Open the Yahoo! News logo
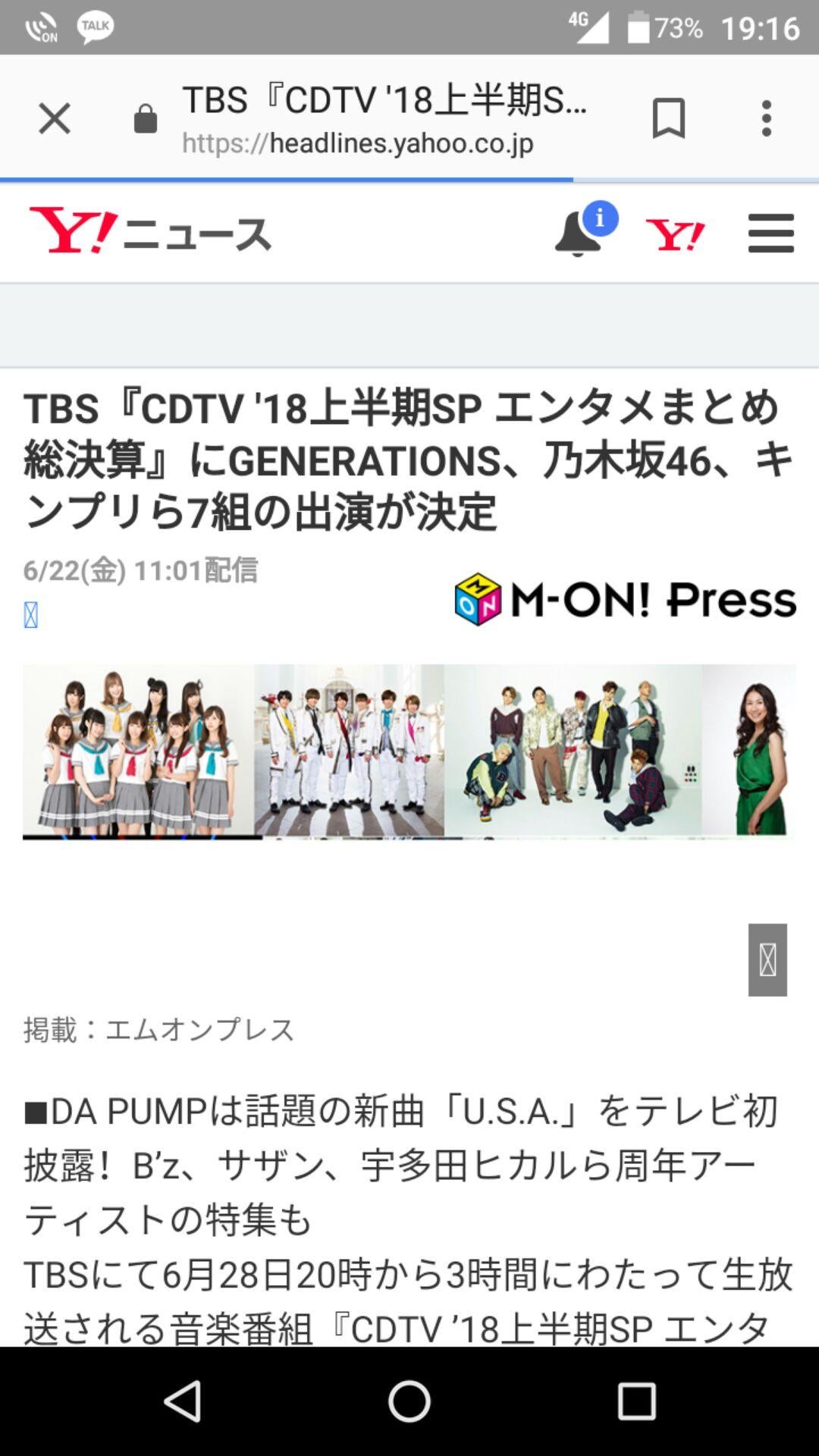Image resolution: width=819 pixels, height=1456 pixels. pyautogui.click(x=150, y=232)
